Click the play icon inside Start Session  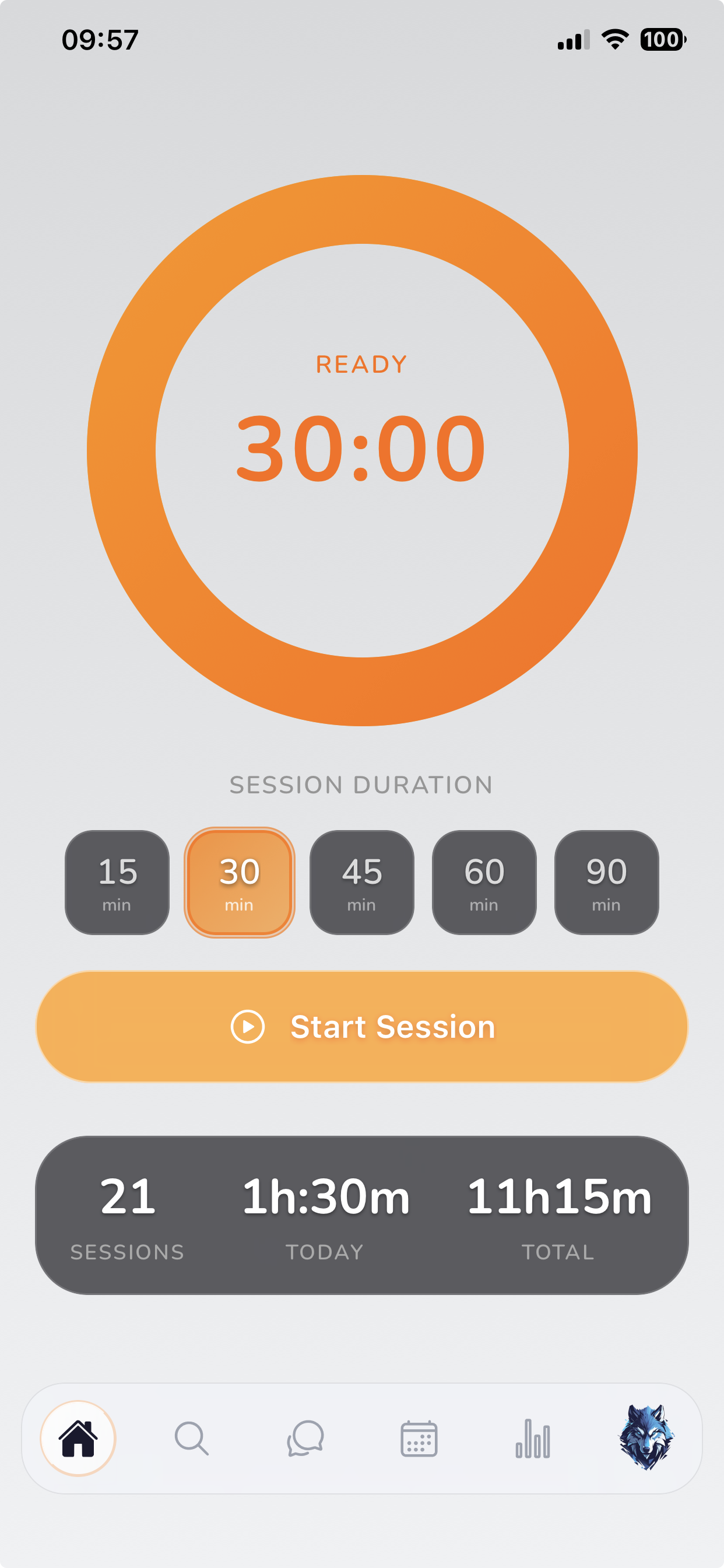coord(246,1027)
